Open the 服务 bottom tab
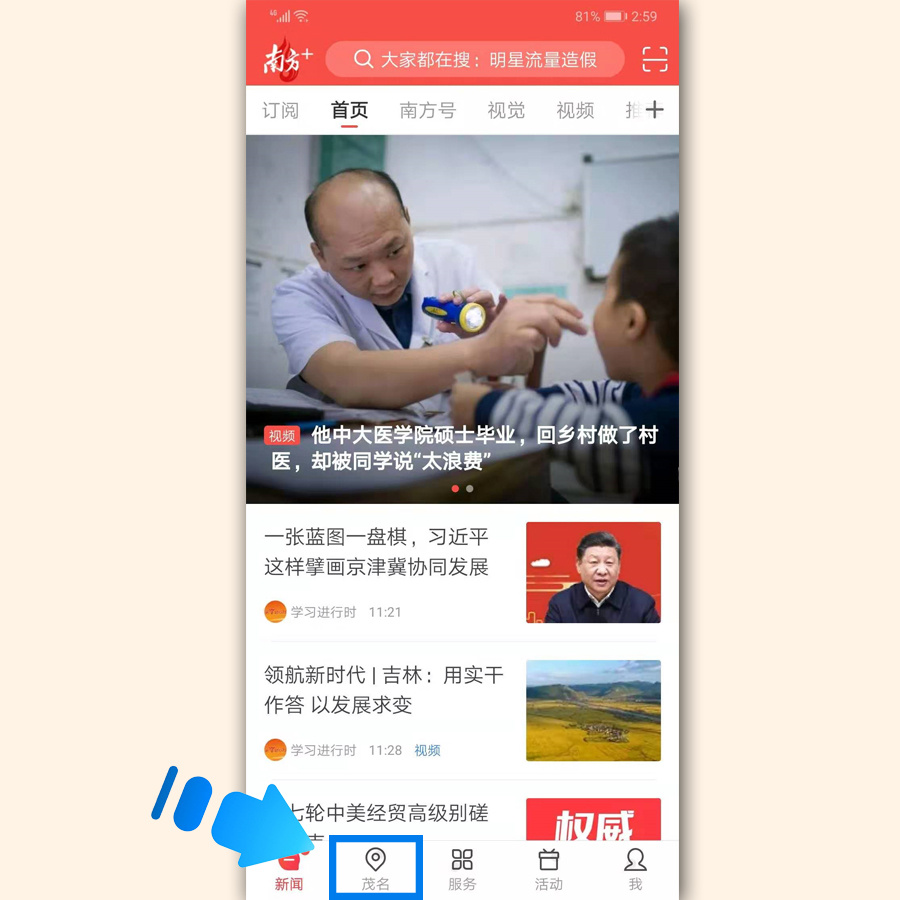 pyautogui.click(x=462, y=869)
